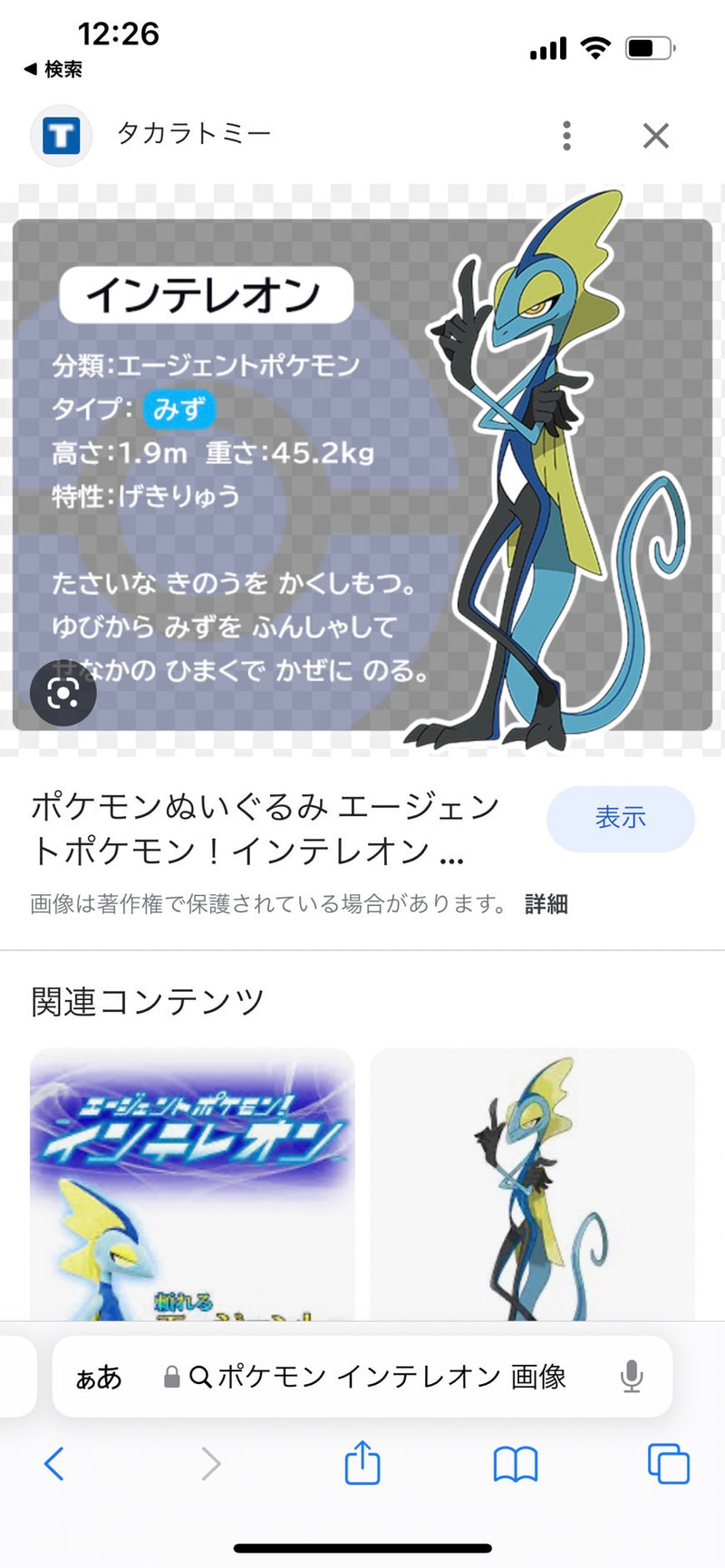Screen dimensions: 725x1568
Task: Open the ああ page settings menu
Action: click(98, 1377)
